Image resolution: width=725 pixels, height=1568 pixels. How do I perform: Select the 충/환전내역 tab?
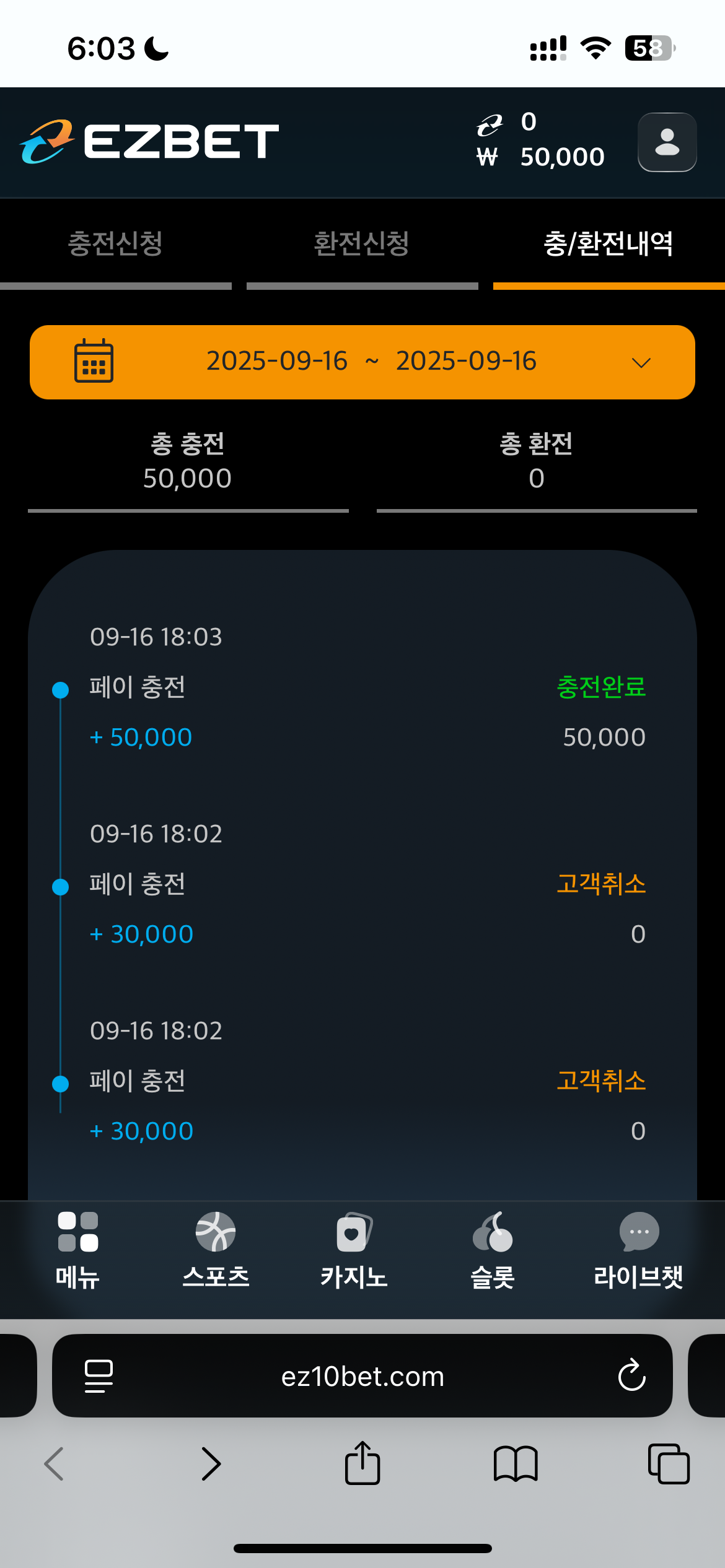coord(609,244)
